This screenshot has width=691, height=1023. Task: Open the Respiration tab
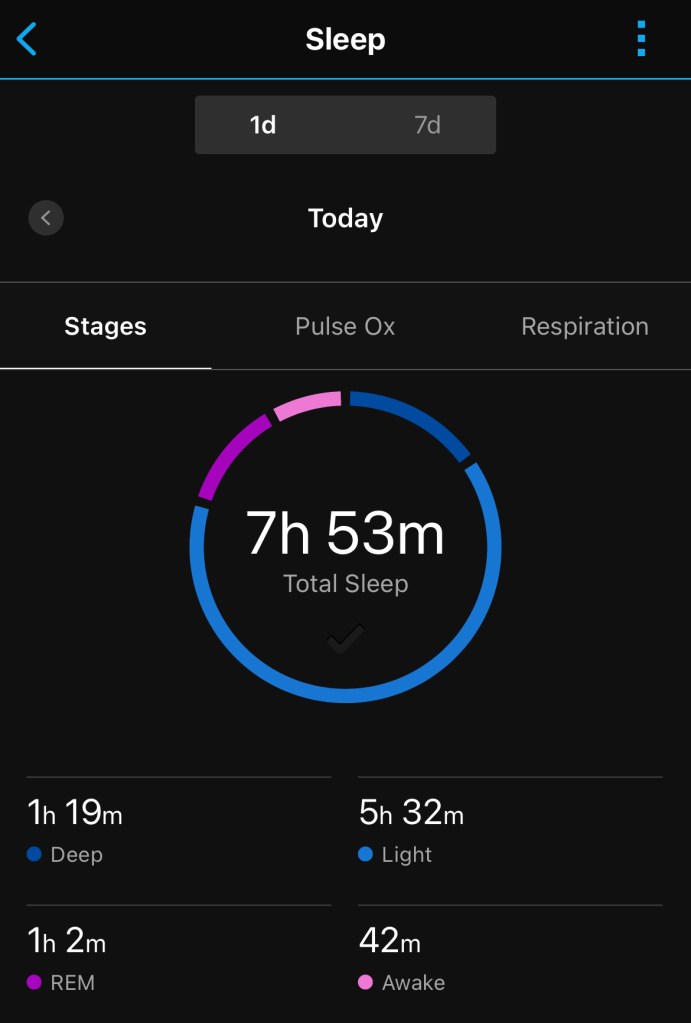point(584,326)
